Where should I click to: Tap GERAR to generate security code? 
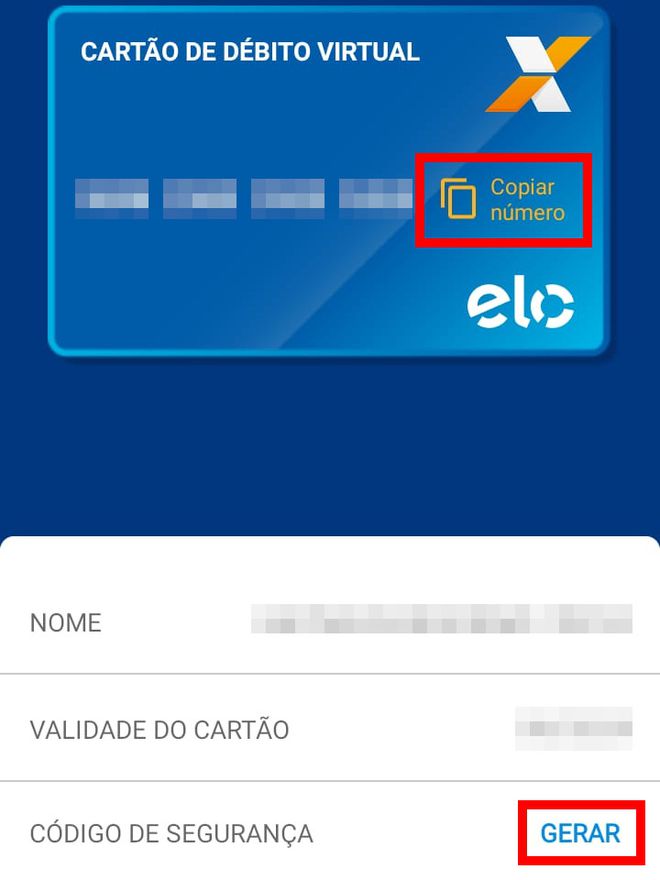pos(580,833)
